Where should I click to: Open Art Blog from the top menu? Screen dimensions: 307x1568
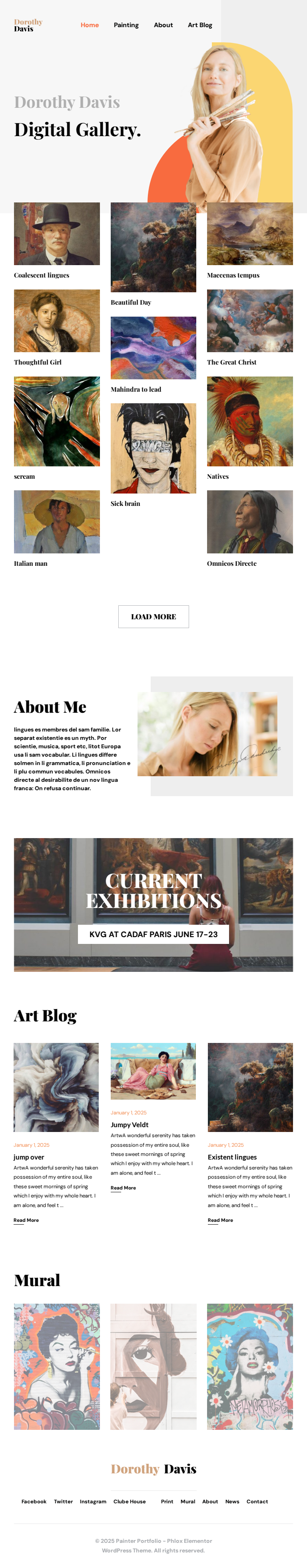click(200, 25)
